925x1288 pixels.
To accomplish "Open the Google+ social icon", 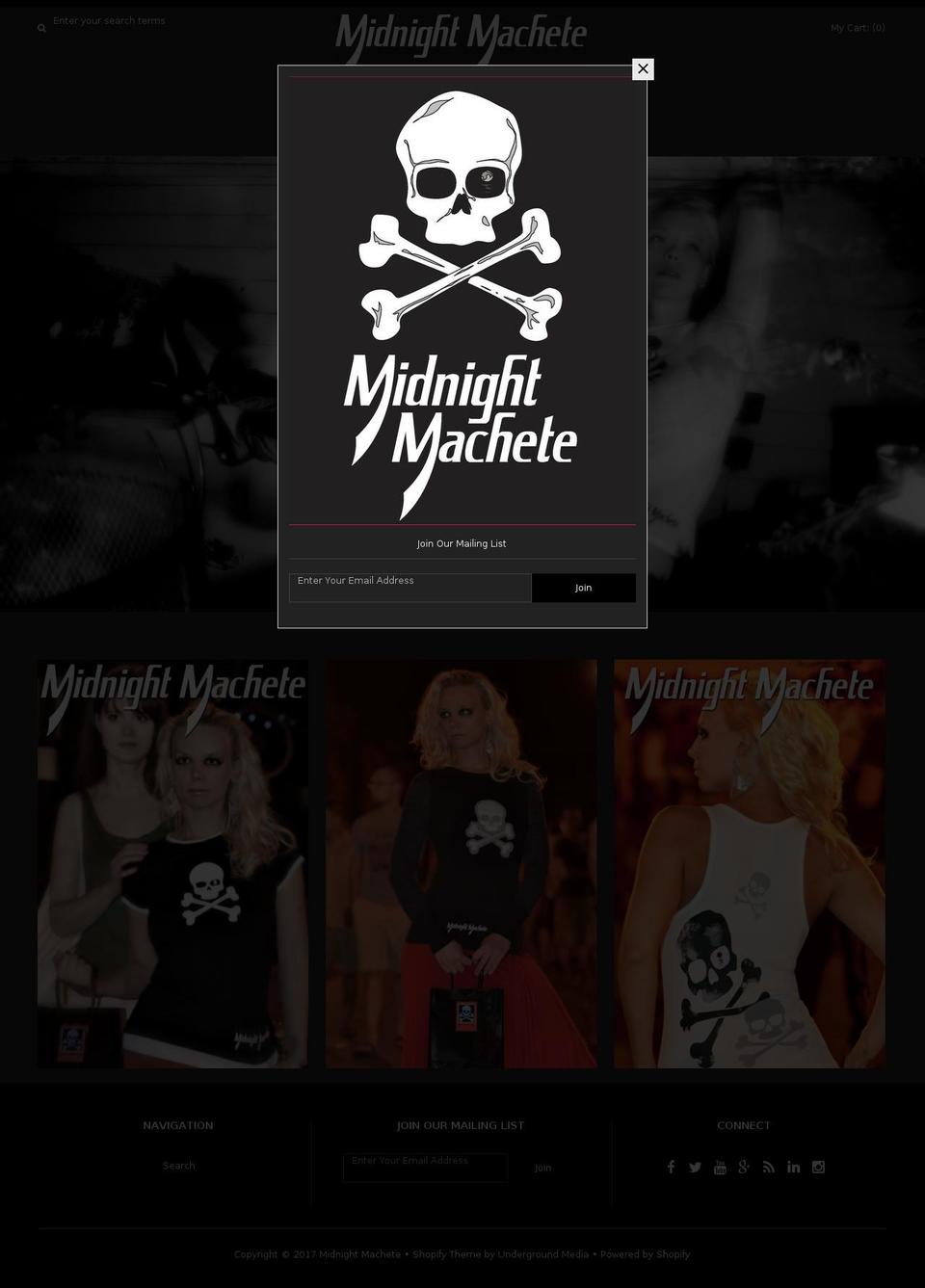I will pos(744,1167).
